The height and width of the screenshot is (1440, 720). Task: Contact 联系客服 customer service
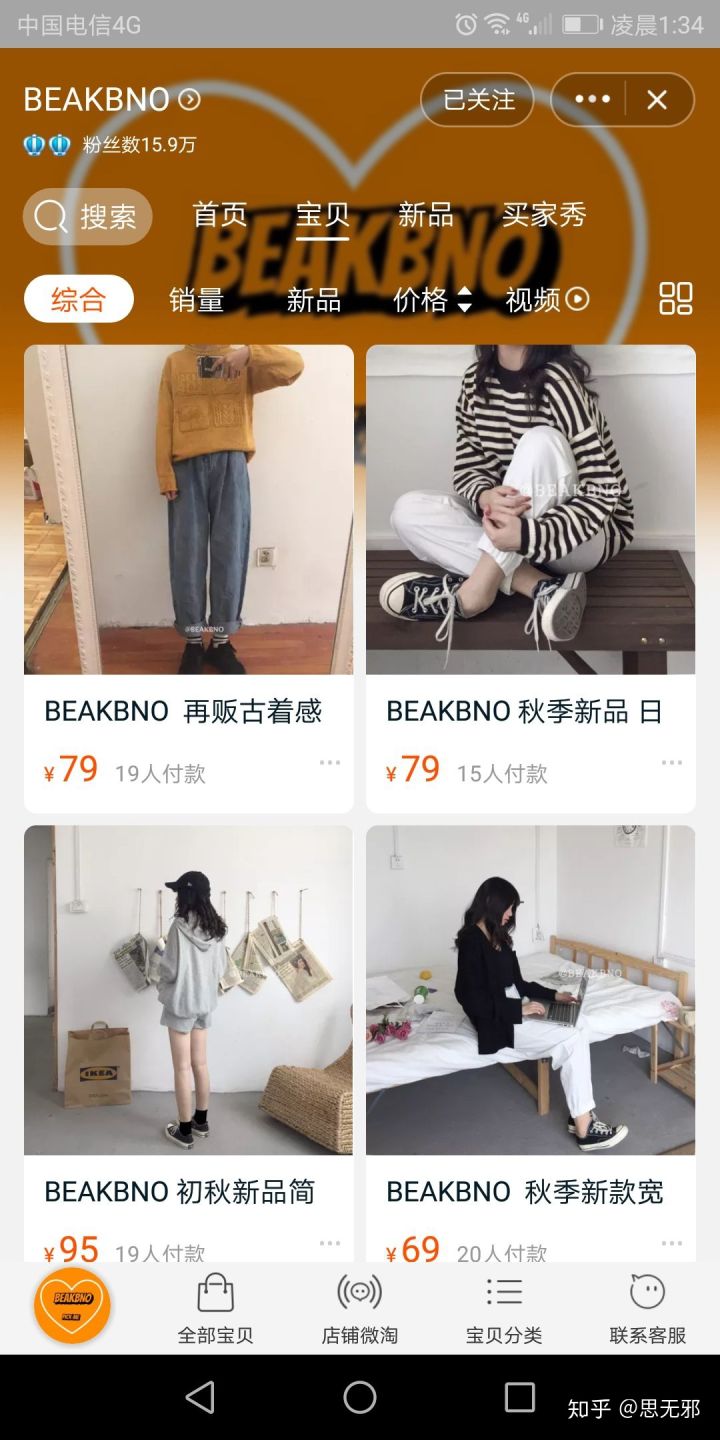click(647, 1308)
